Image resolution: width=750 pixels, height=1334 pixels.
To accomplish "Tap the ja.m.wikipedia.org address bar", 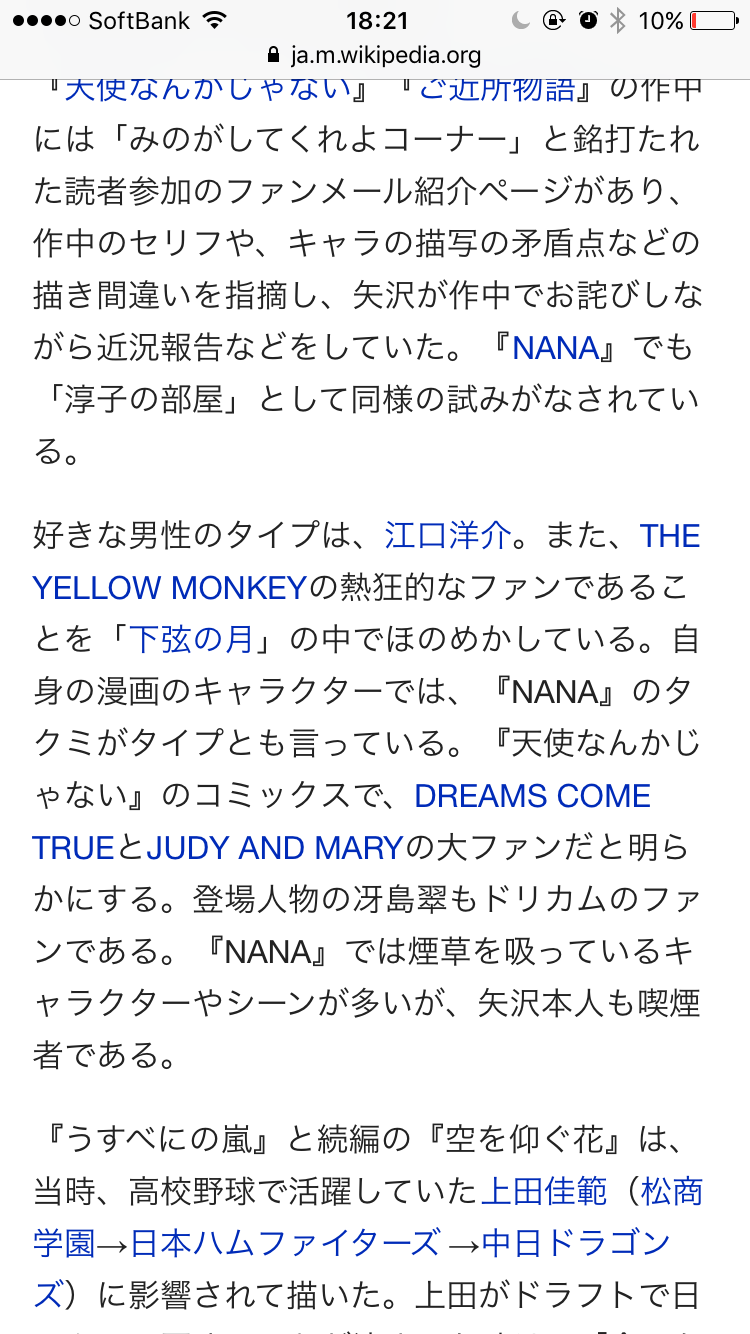I will pyautogui.click(x=375, y=55).
